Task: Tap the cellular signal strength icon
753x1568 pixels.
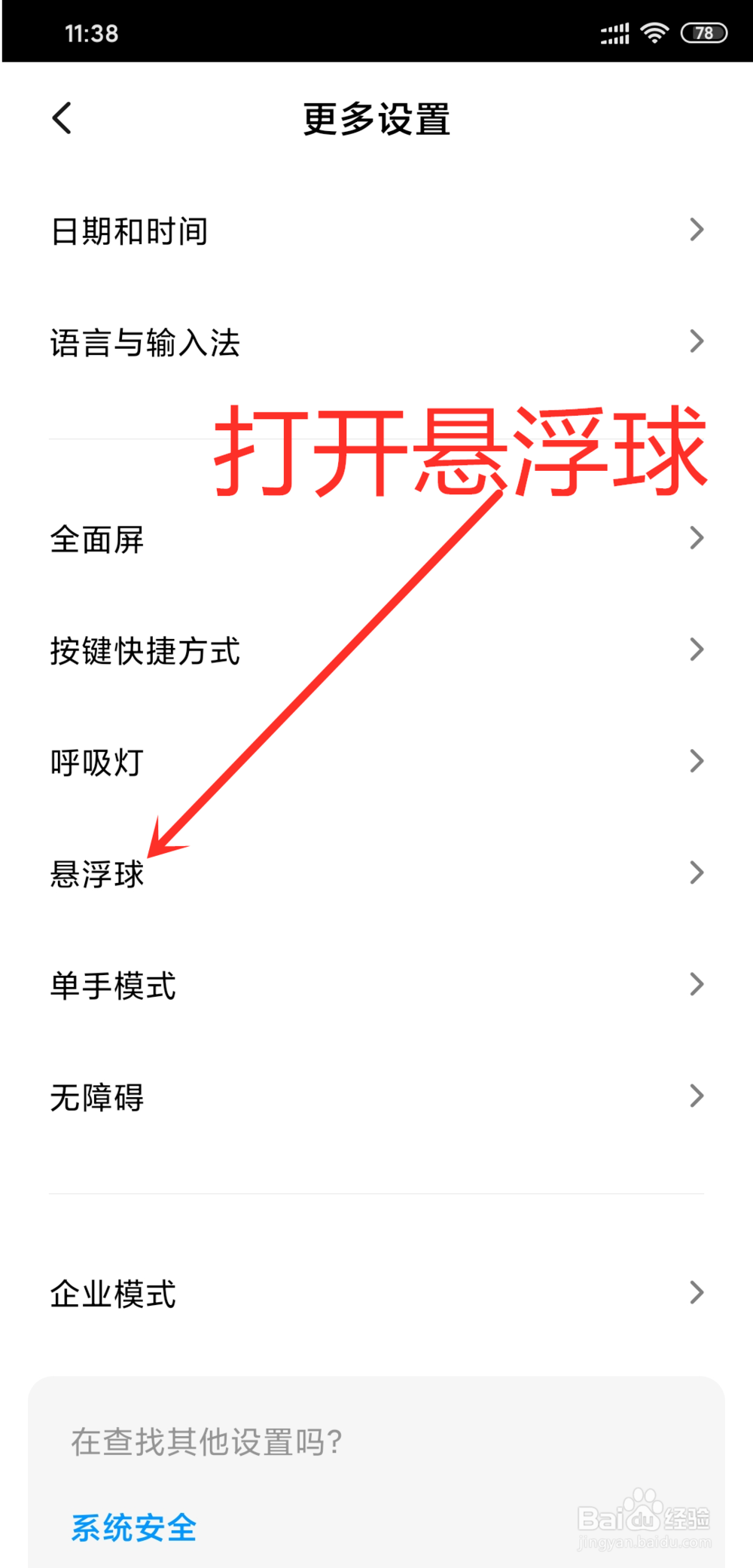Action: 613,32
